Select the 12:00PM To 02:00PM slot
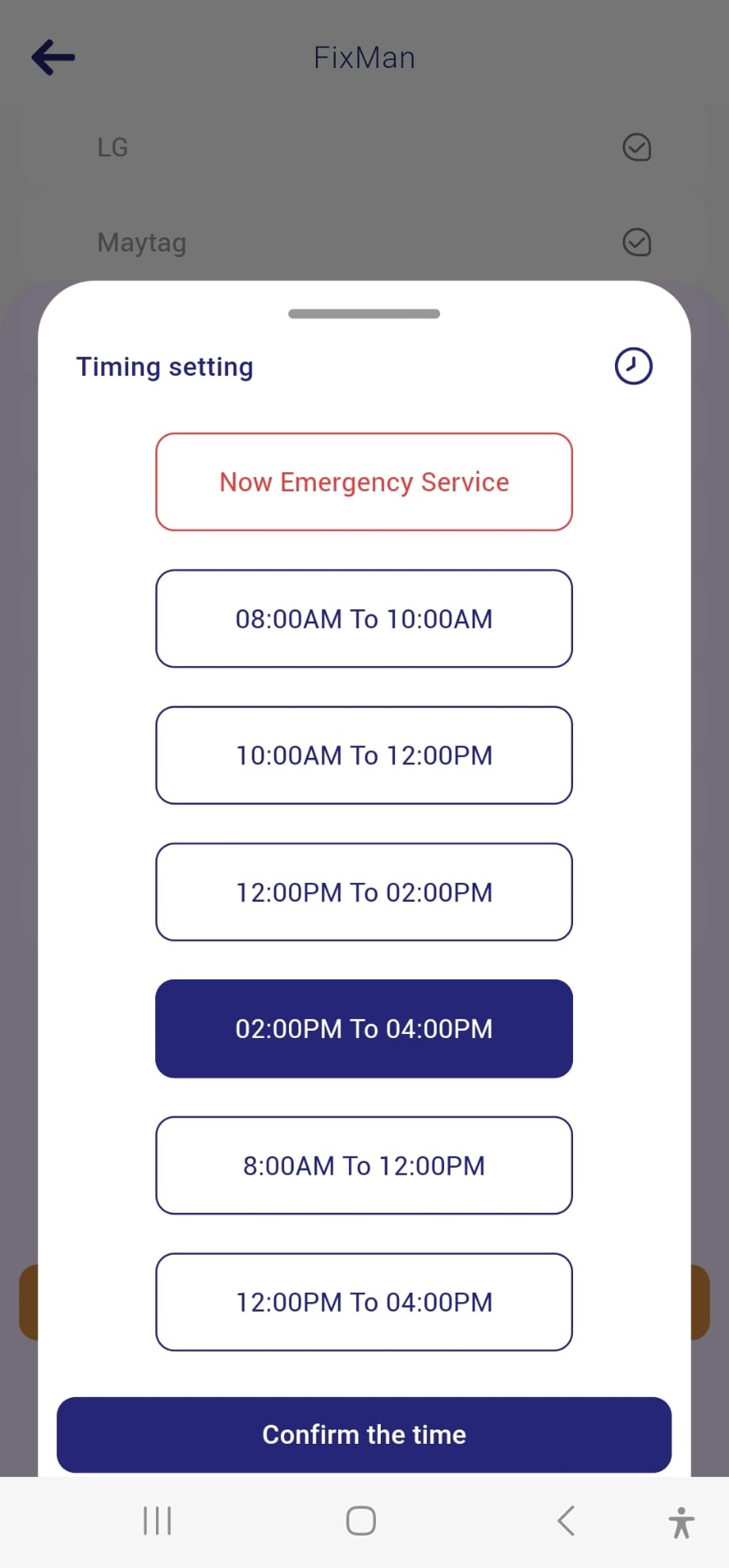 (x=364, y=892)
